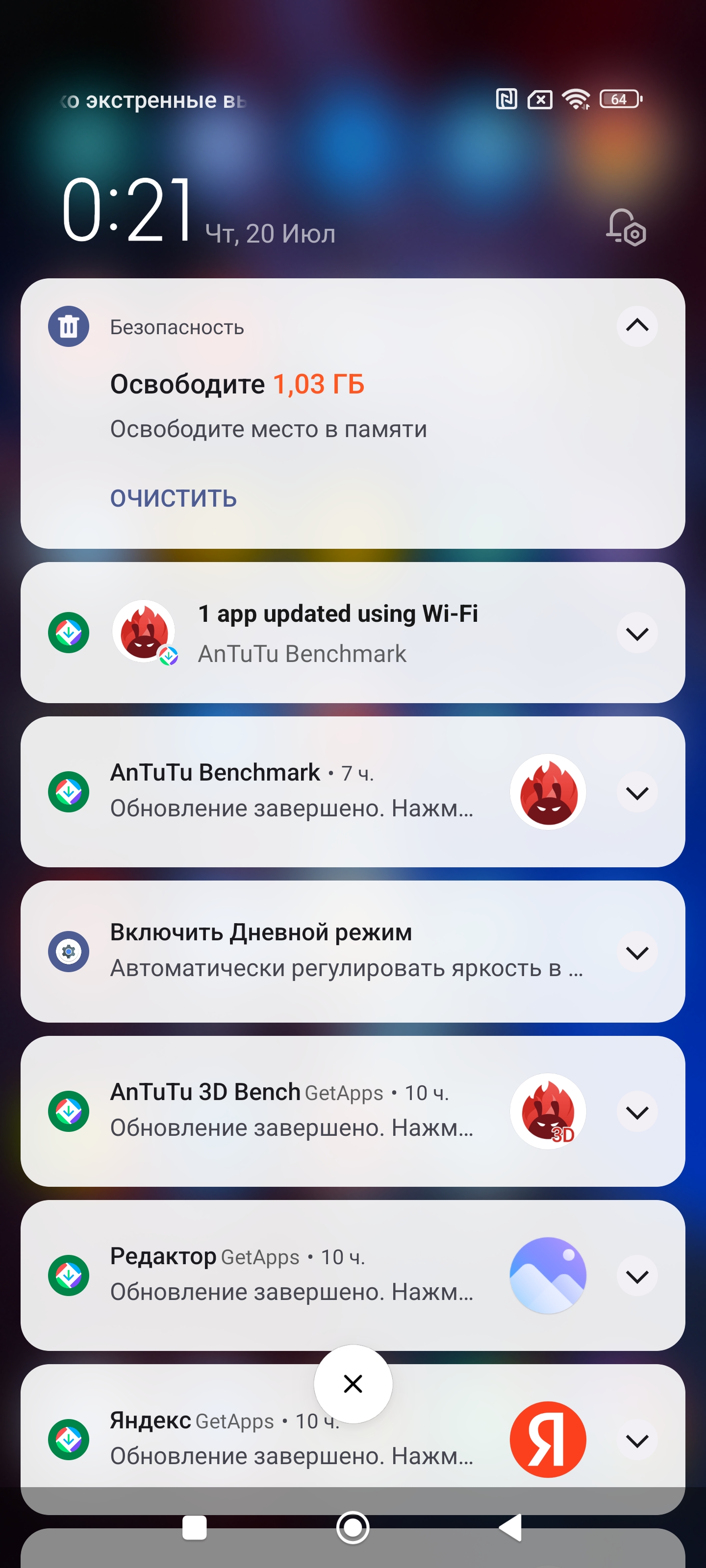Expand the Яндекс update notification
This screenshot has height=1568, width=706.
636,1440
